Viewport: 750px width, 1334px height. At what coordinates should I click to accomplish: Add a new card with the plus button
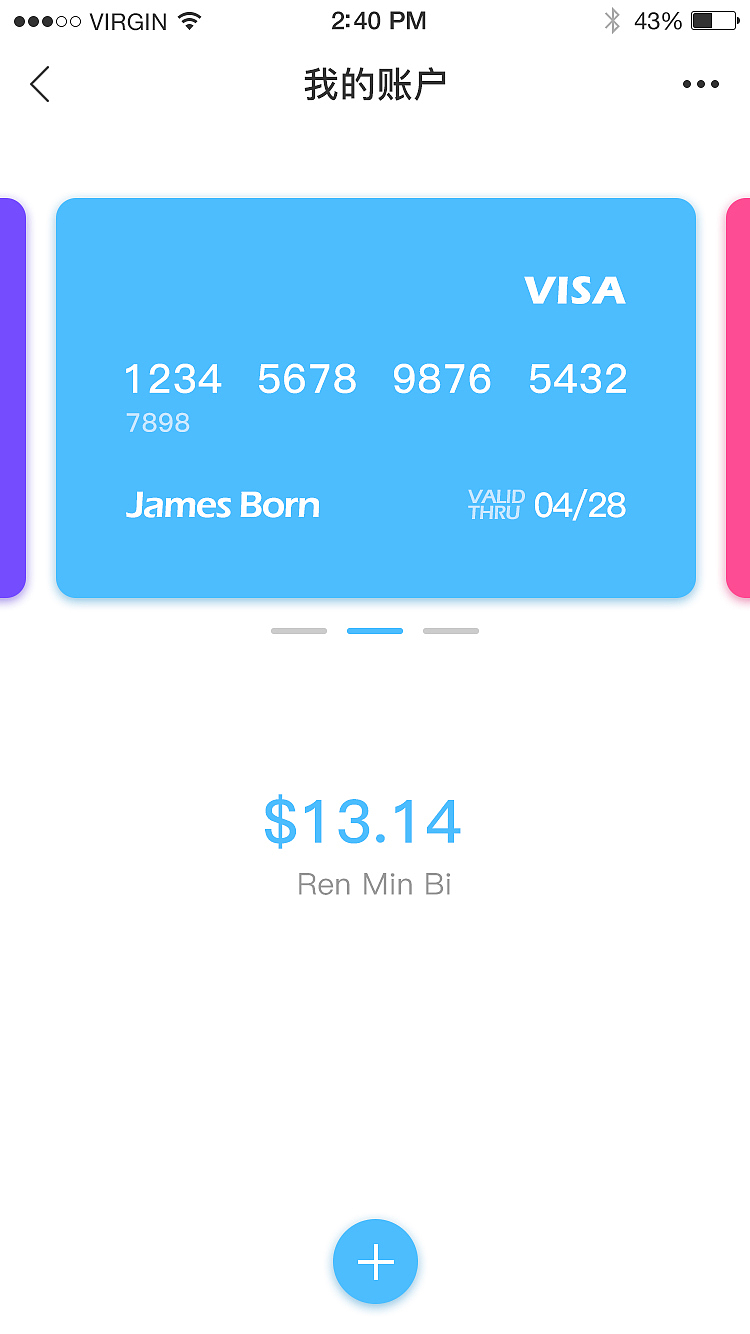click(x=375, y=1262)
